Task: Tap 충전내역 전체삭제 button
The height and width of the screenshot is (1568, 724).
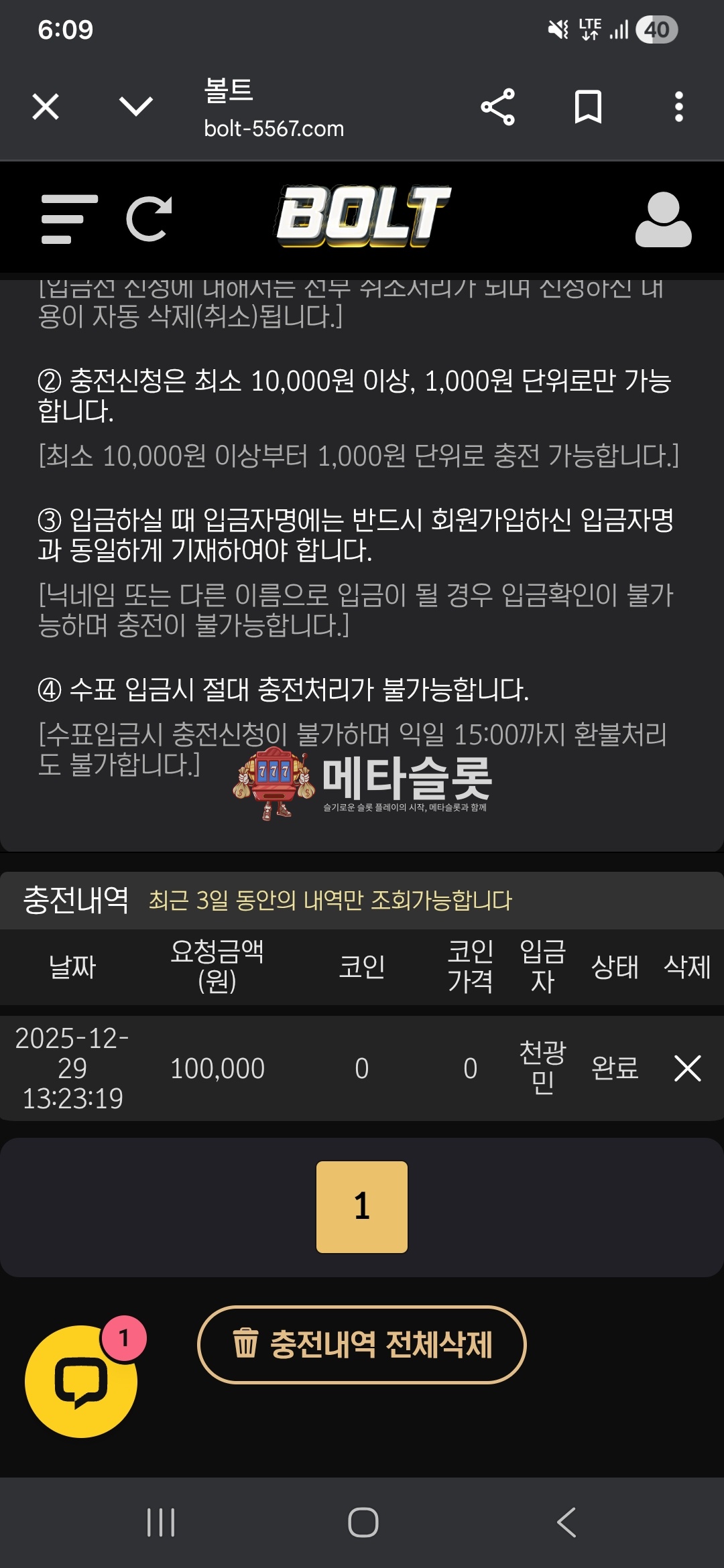Action: [x=362, y=1344]
